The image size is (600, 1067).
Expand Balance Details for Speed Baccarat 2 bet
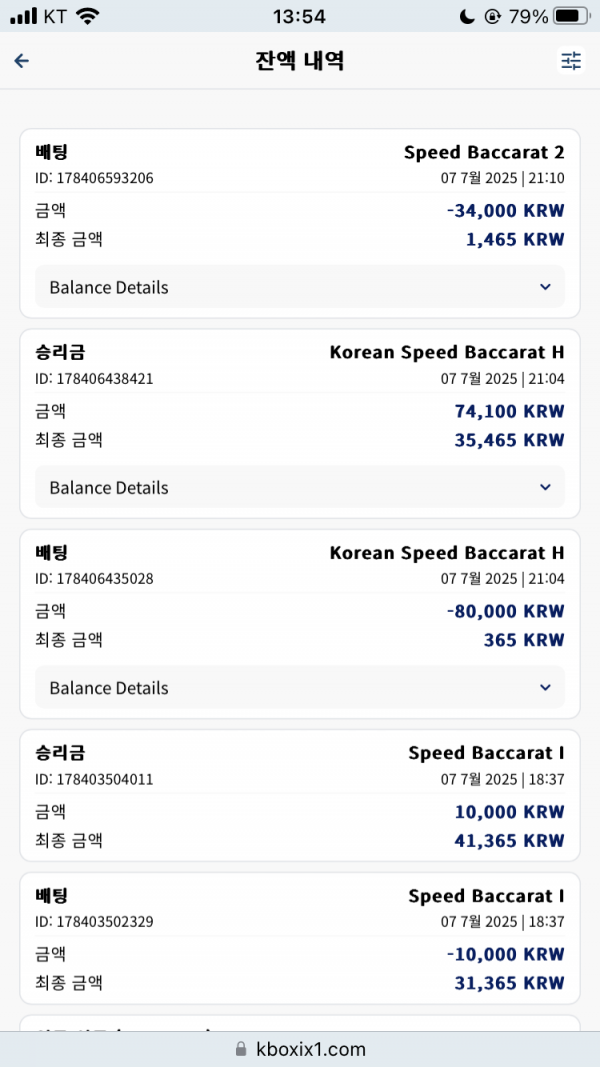tap(300, 287)
